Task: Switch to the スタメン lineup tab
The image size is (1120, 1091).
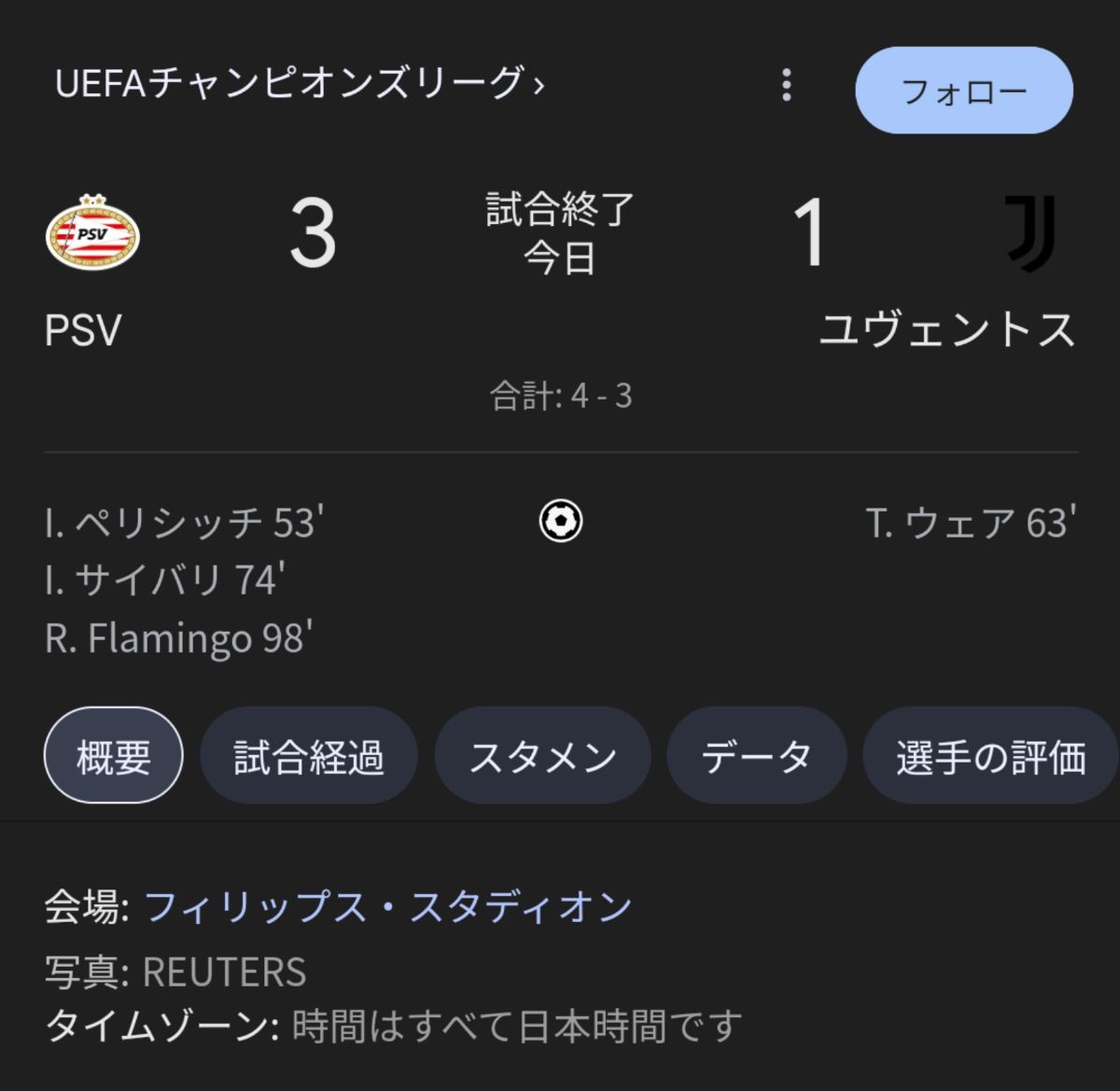Action: point(542,756)
